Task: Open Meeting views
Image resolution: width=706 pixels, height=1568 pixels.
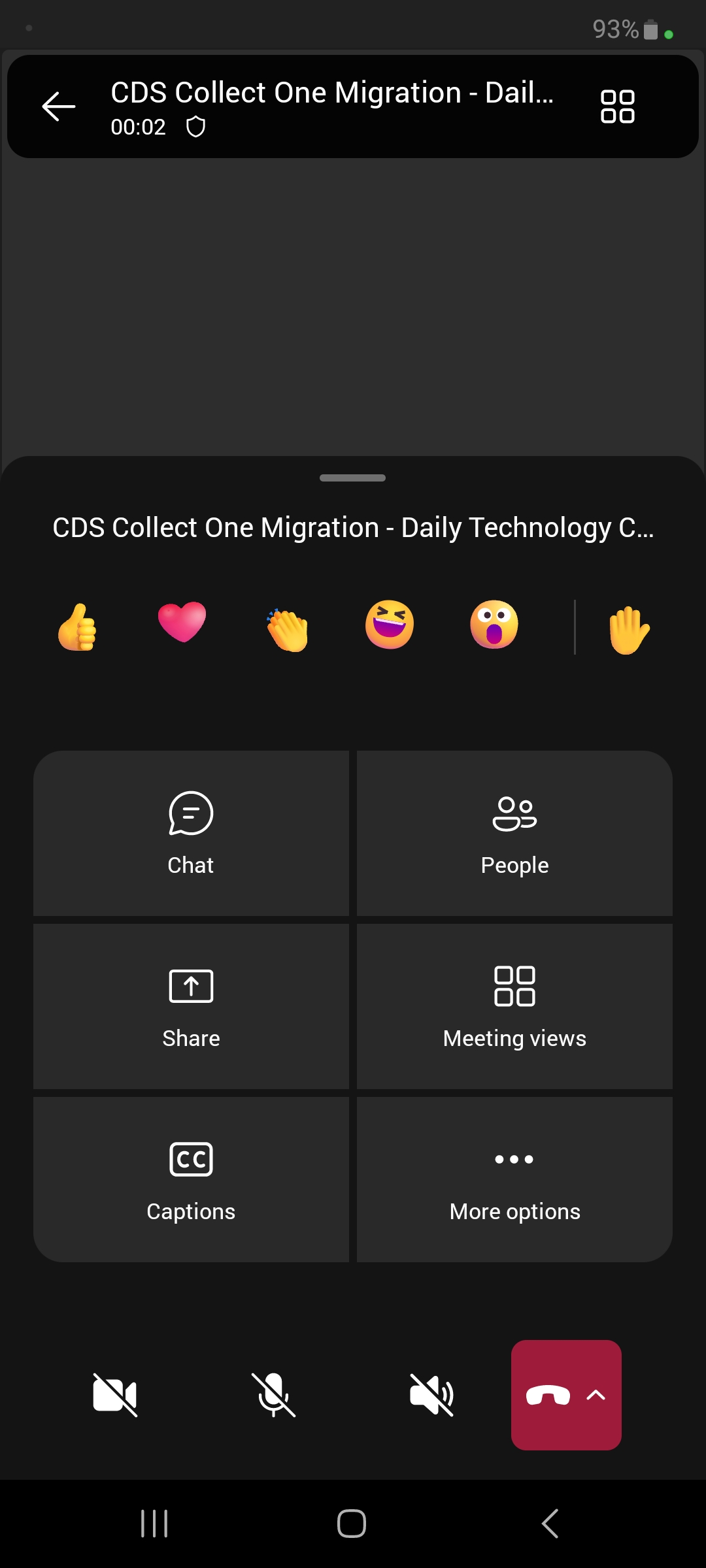Action: tap(514, 1006)
